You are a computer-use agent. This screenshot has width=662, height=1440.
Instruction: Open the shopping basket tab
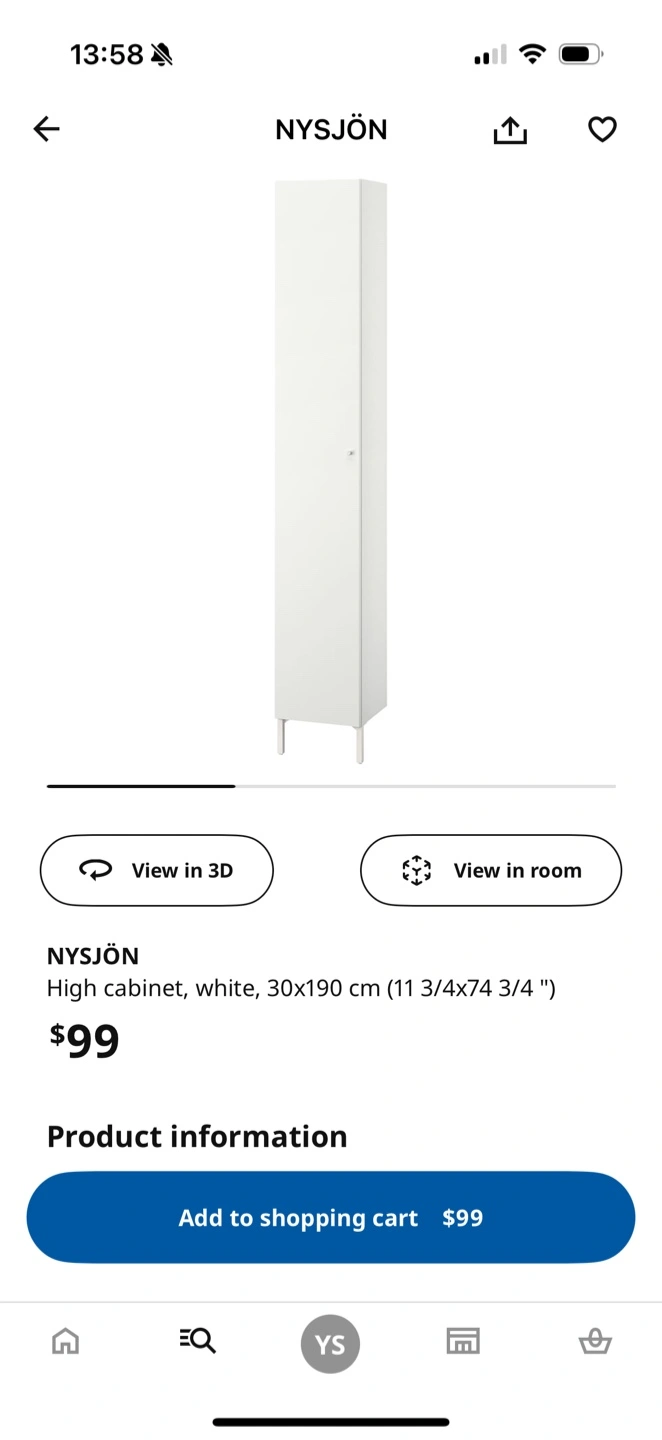pos(595,1341)
